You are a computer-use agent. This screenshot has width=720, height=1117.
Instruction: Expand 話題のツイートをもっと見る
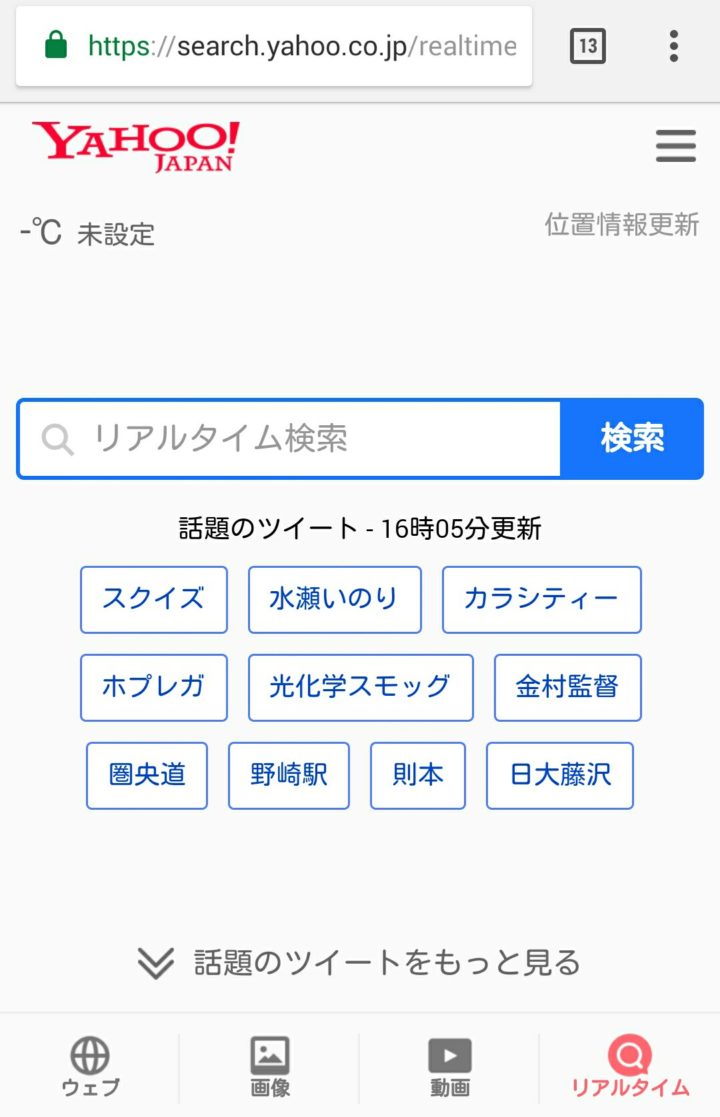[360, 963]
